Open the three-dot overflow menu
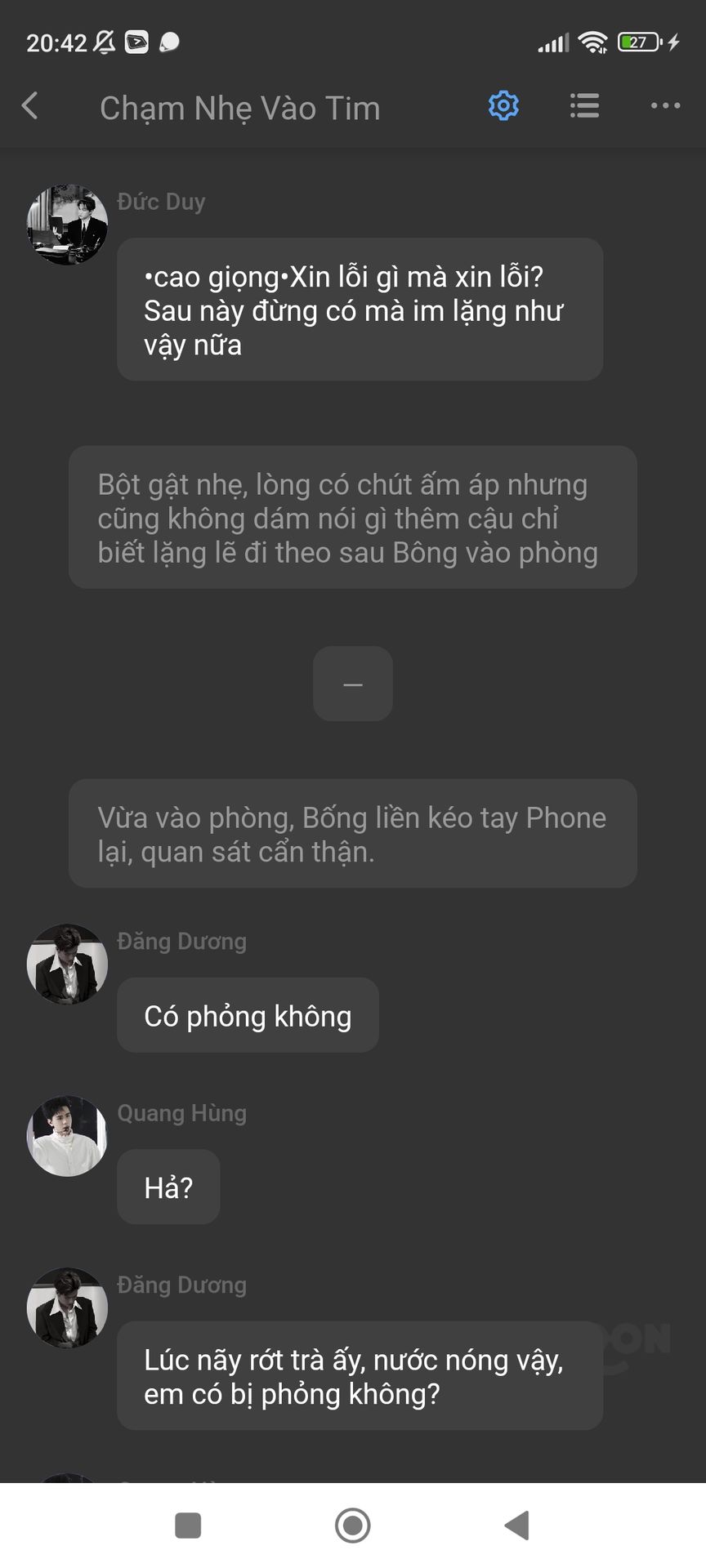 coord(665,106)
